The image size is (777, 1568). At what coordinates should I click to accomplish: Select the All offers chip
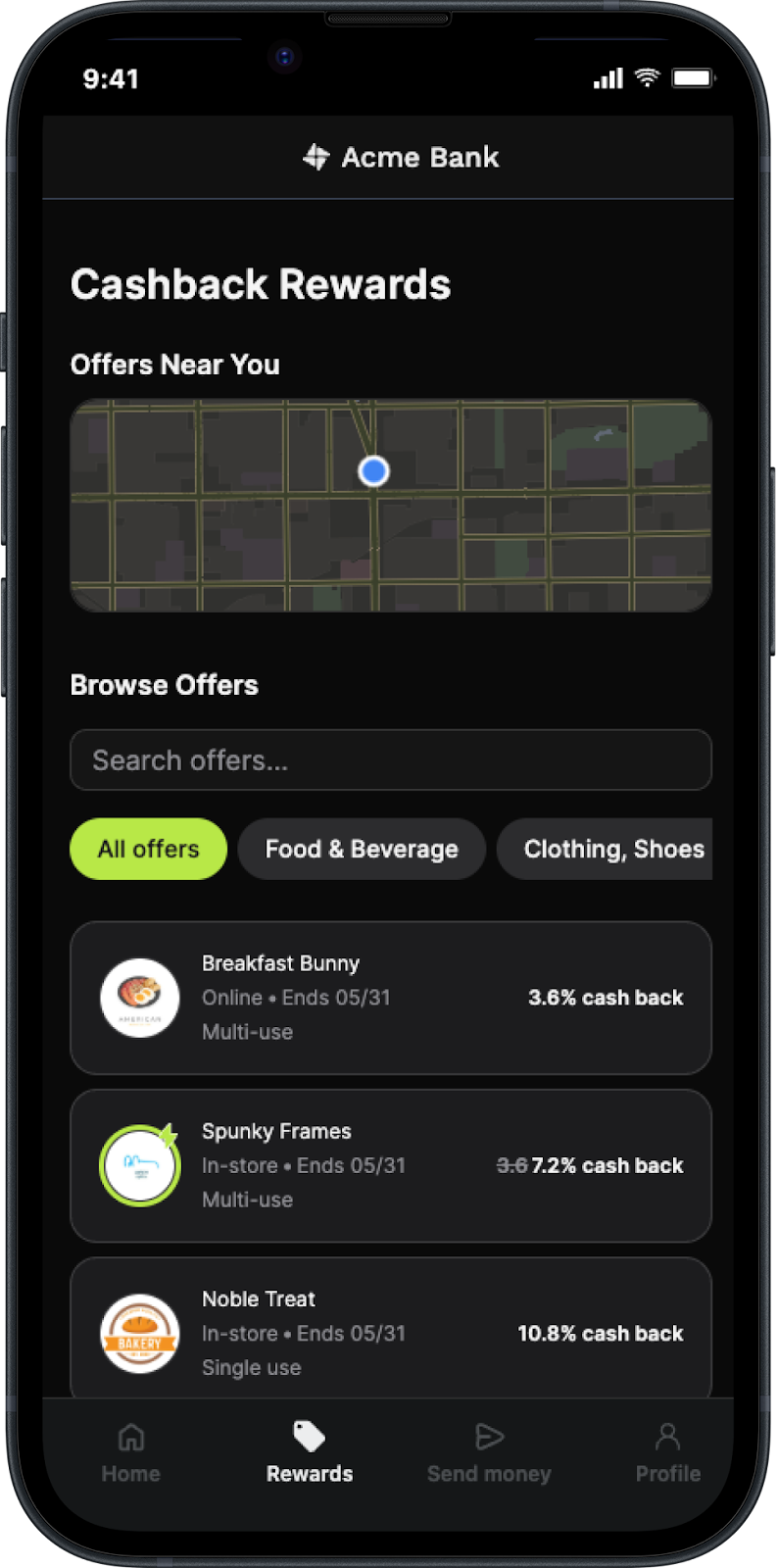[148, 849]
